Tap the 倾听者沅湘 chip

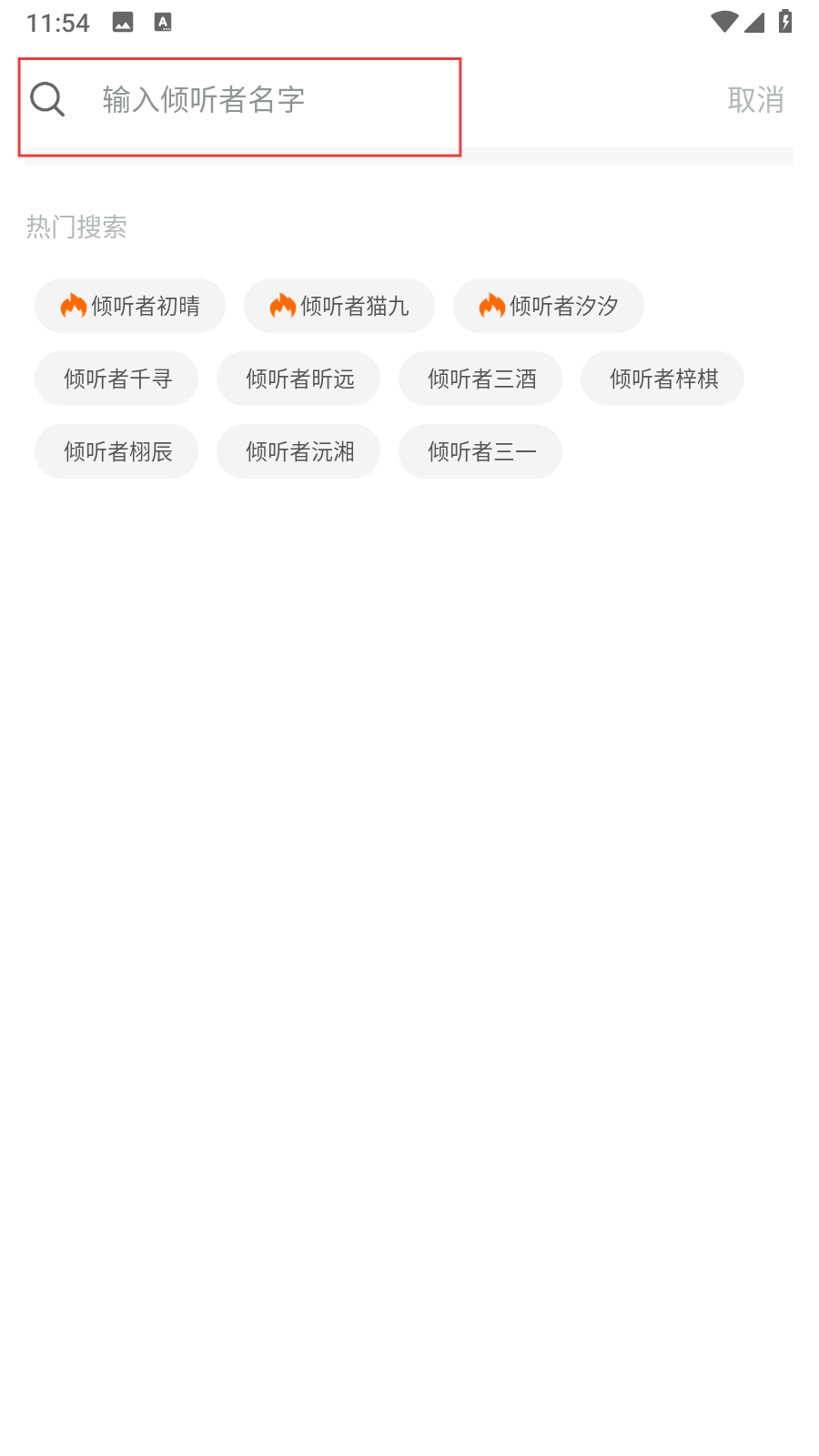click(x=298, y=451)
